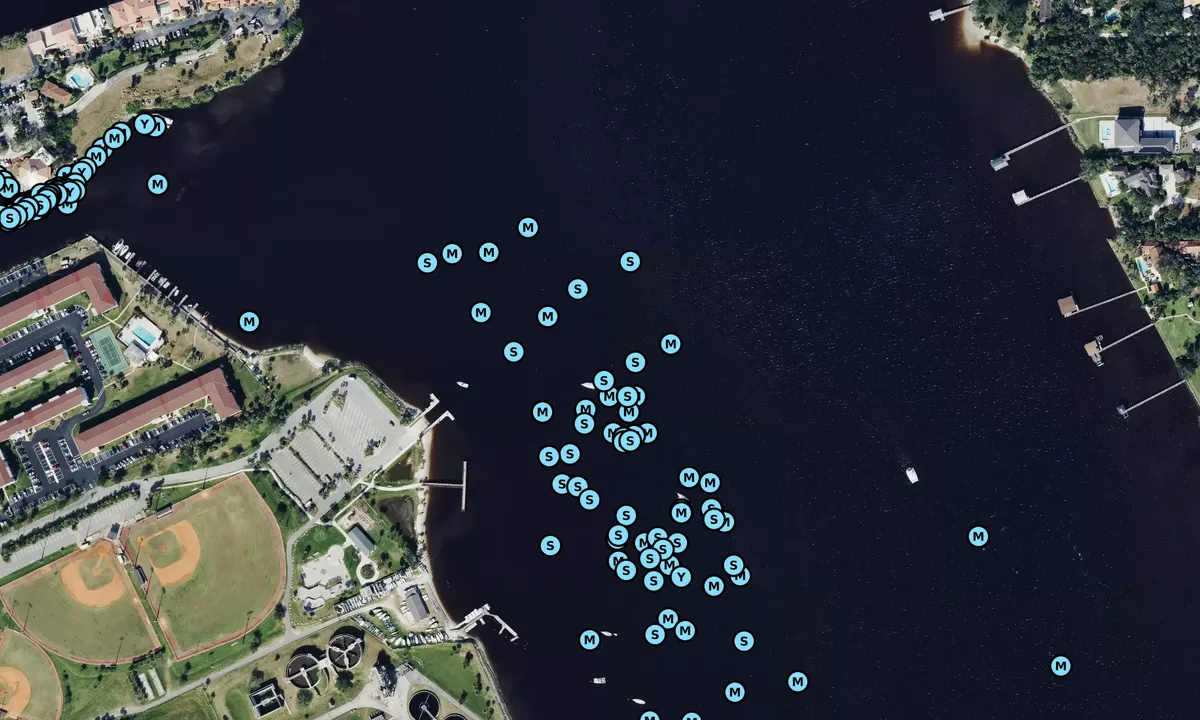Select the Y marker inside the central mooring cluster
1200x720 pixels.
coord(681,577)
